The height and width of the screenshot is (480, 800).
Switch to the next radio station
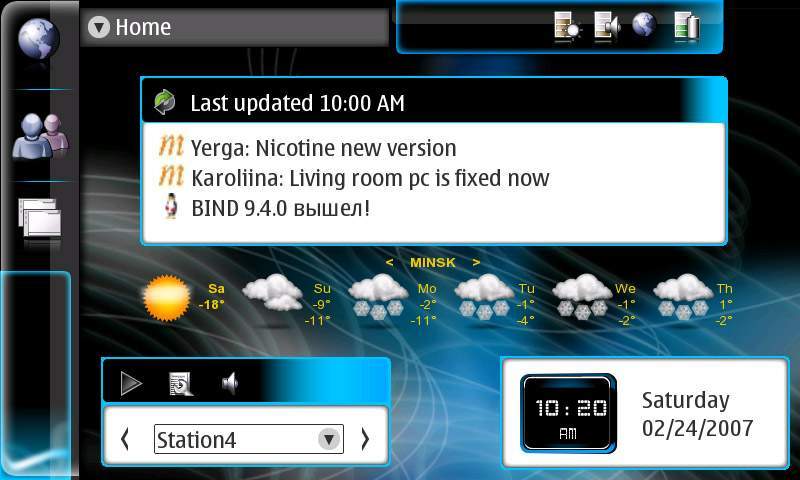(365, 438)
